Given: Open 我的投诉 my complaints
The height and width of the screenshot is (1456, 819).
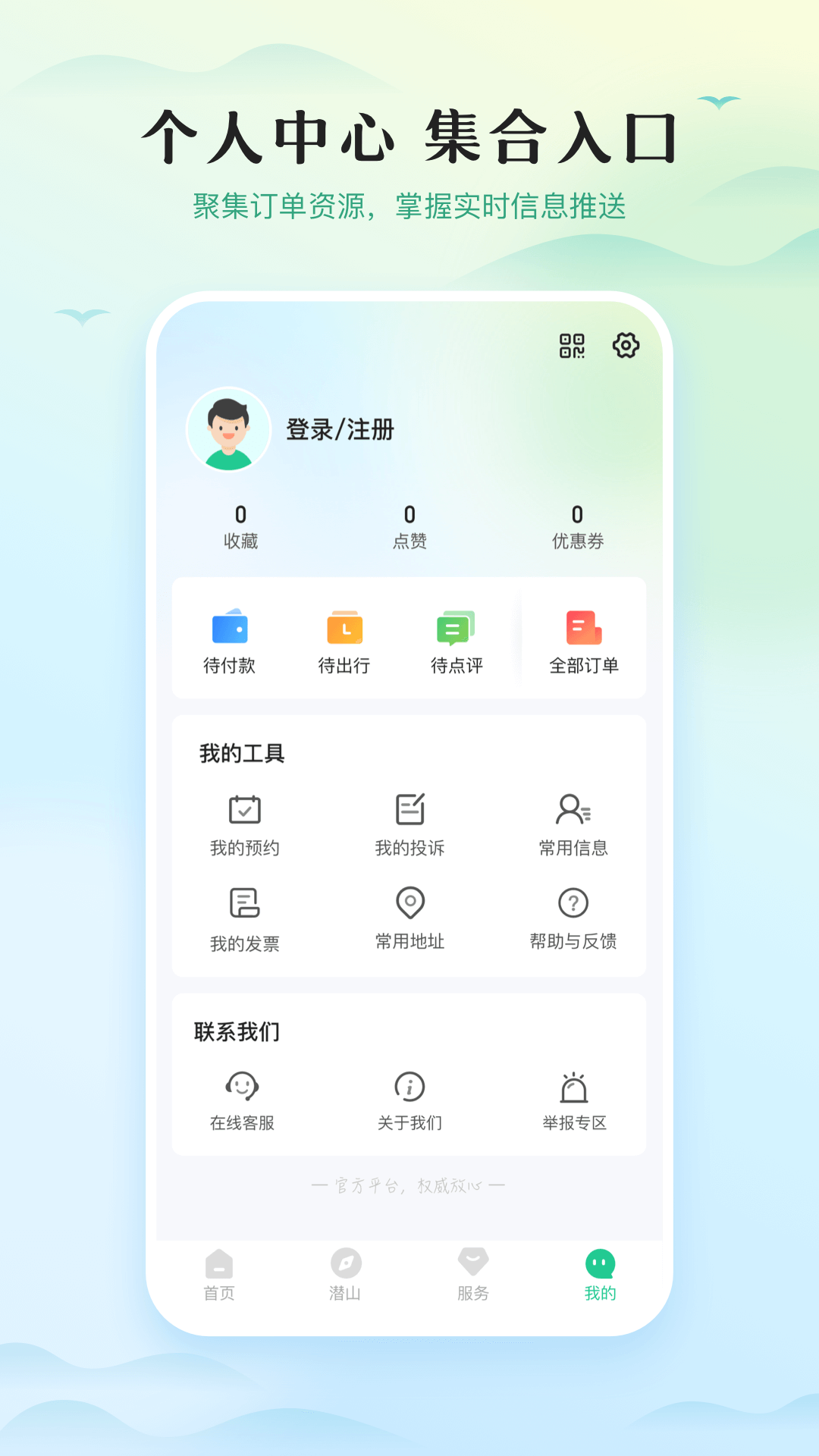Looking at the screenshot, I should 409,823.
